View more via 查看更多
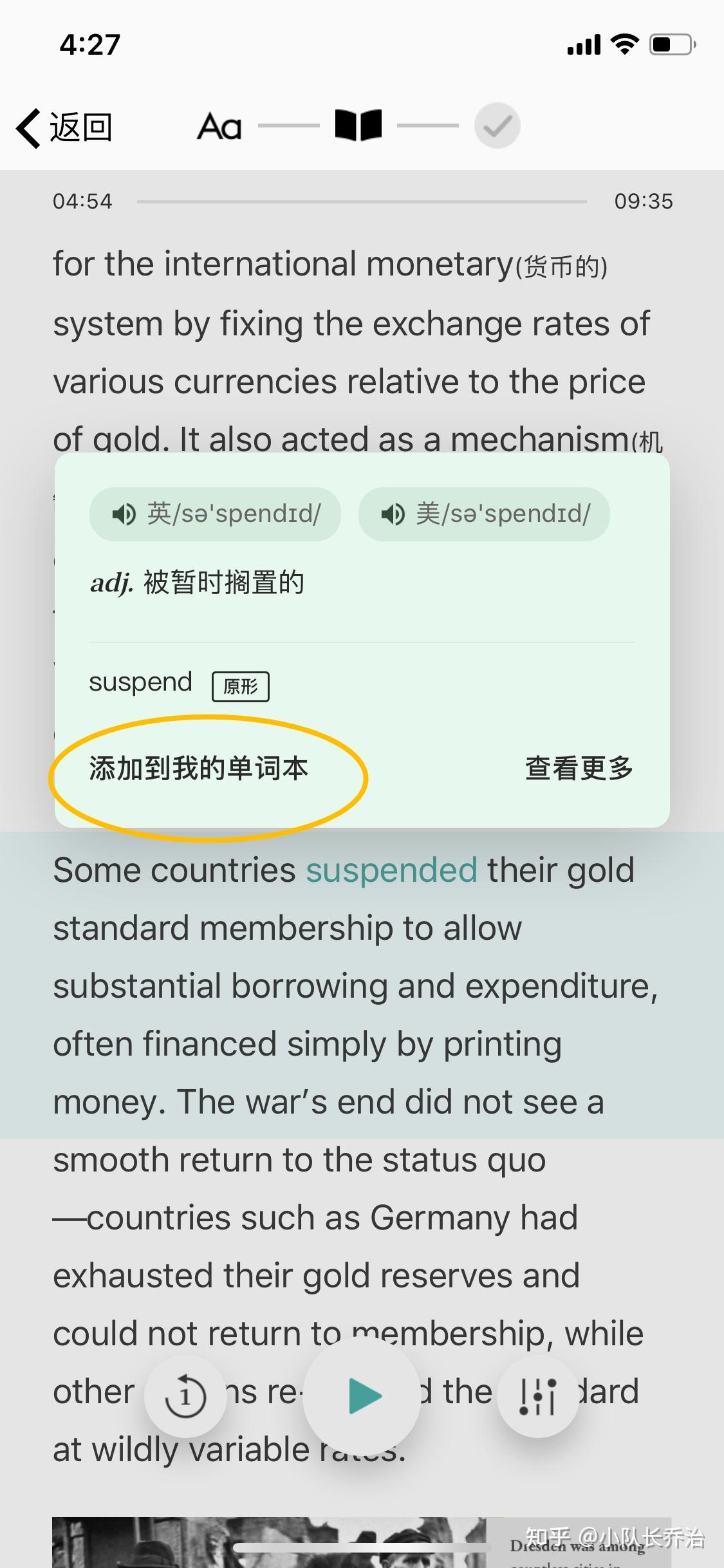The image size is (724, 1568). pyautogui.click(x=579, y=768)
